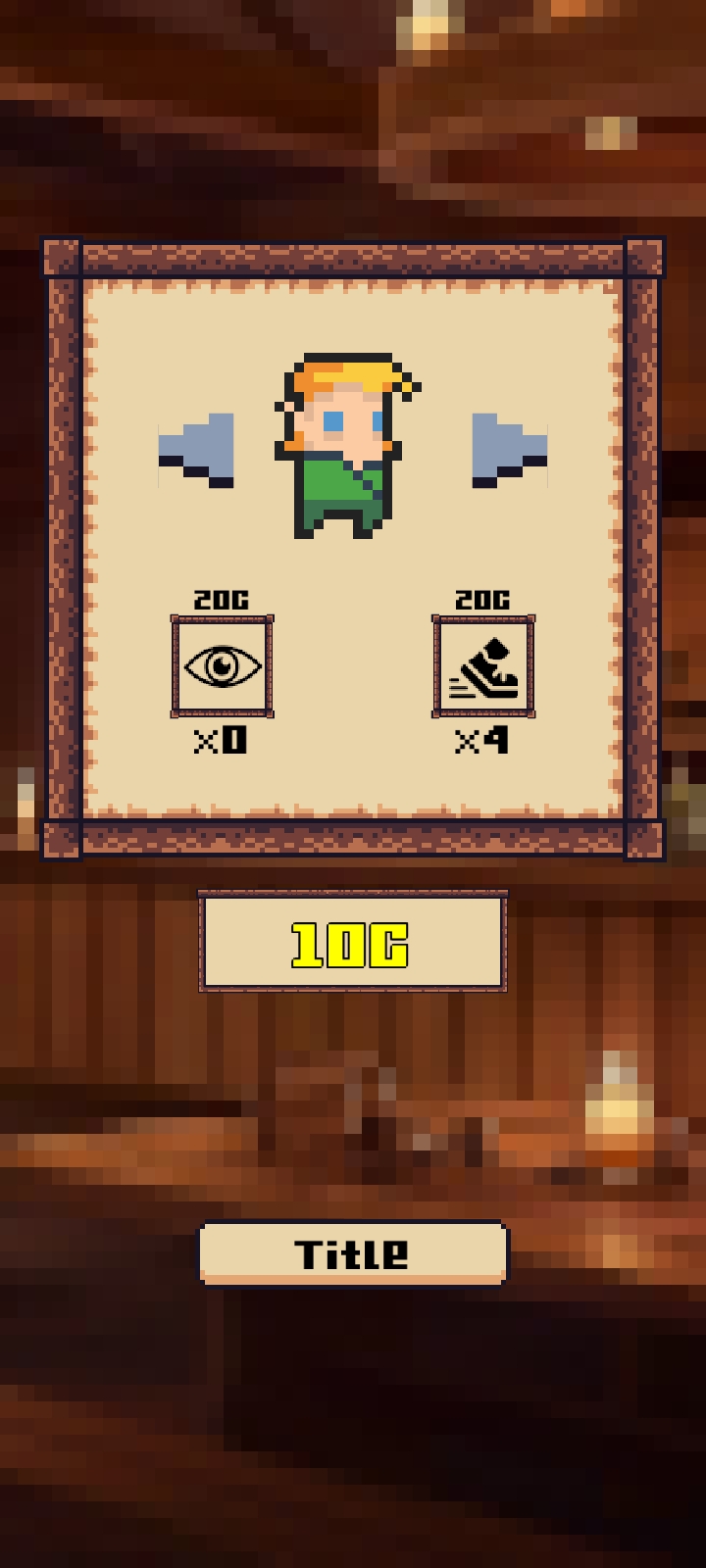
Task: Select the previous character with left arrow
Action: (x=197, y=451)
